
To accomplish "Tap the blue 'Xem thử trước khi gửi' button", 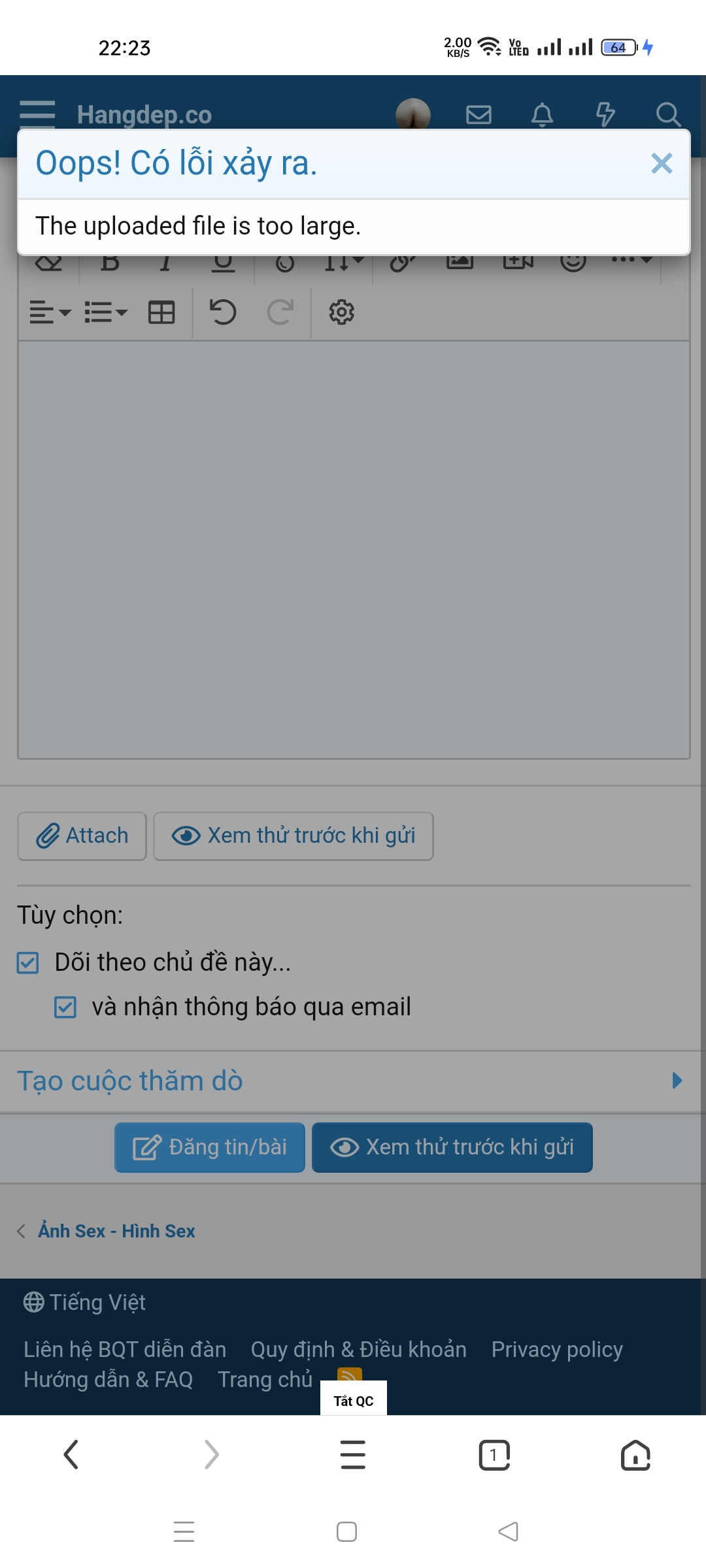I will coord(452,1147).
